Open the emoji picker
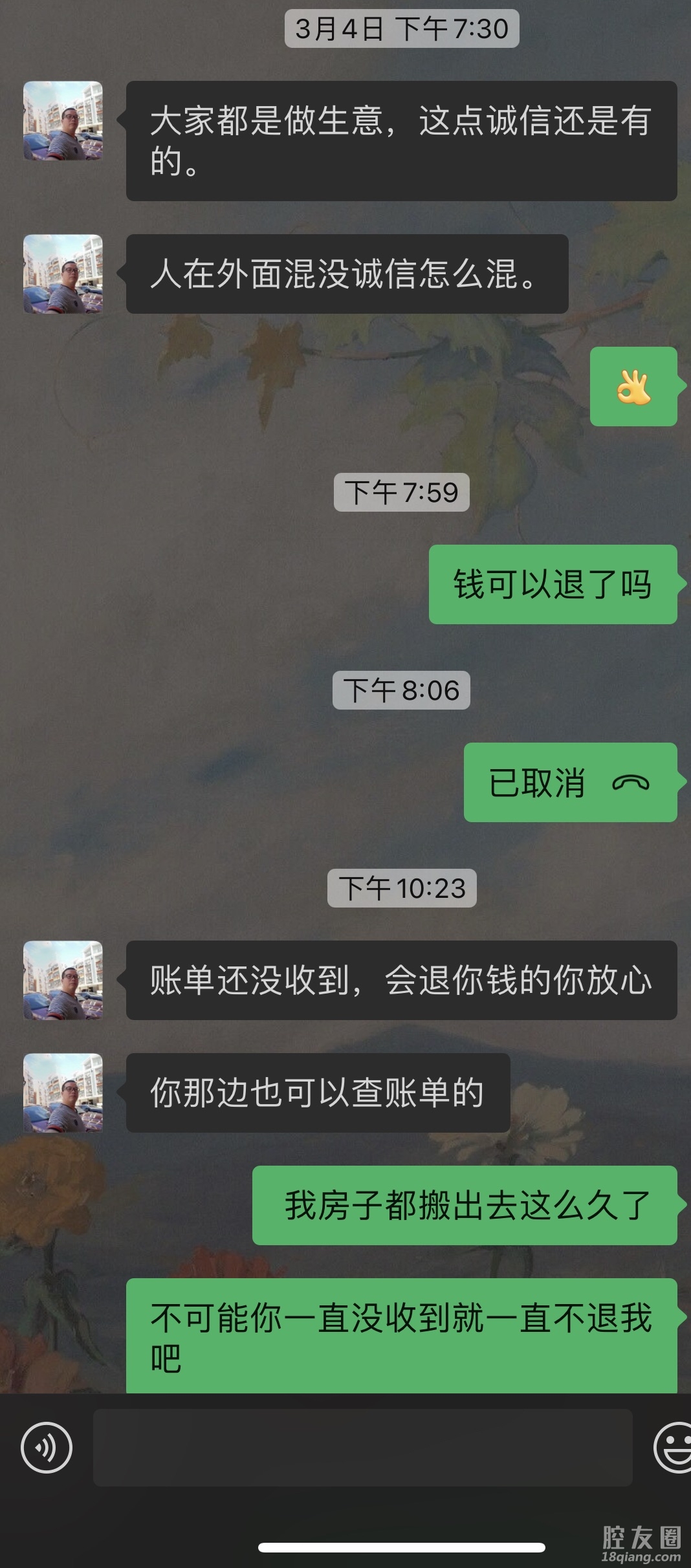Viewport: 691px width, 1568px height. [673, 1448]
